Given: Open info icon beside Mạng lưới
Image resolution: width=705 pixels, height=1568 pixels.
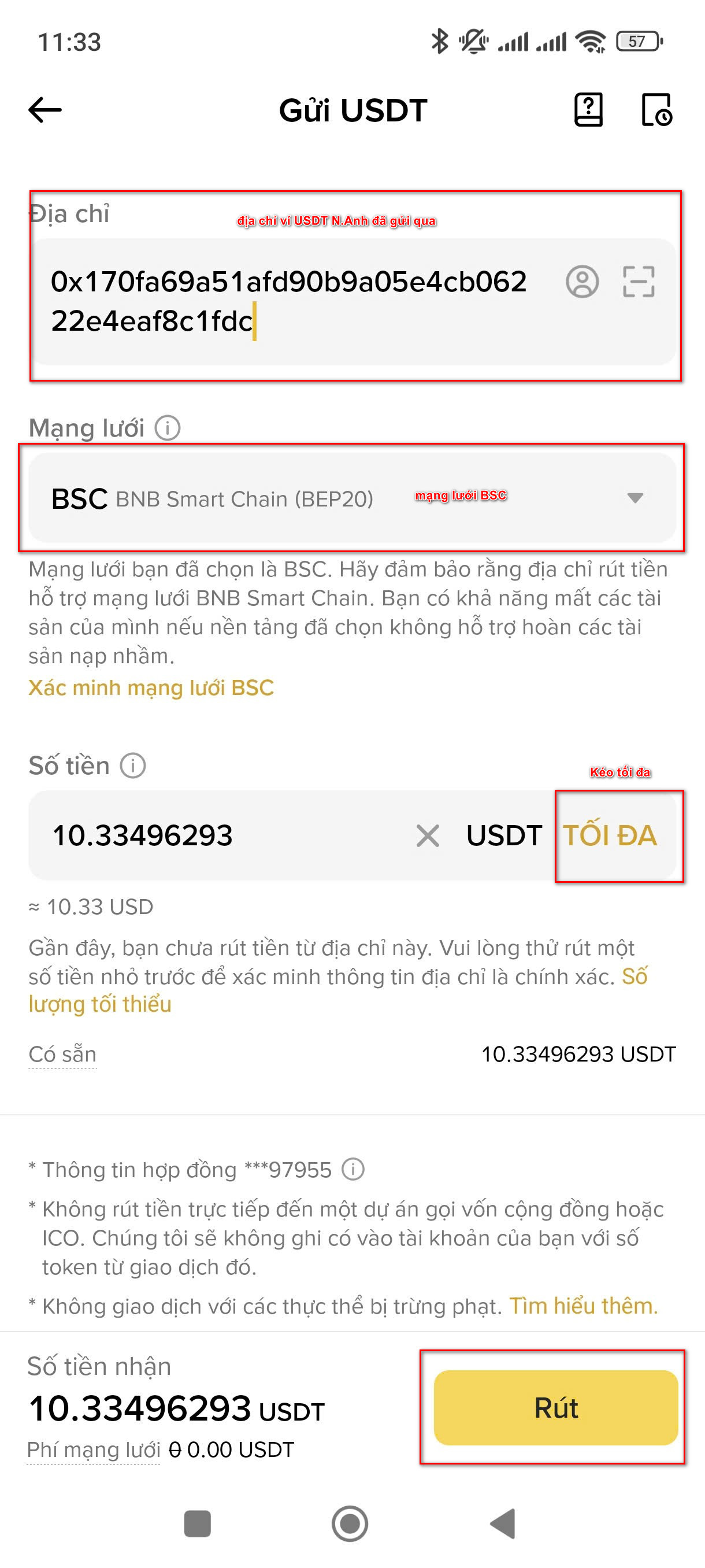Looking at the screenshot, I should (x=167, y=428).
